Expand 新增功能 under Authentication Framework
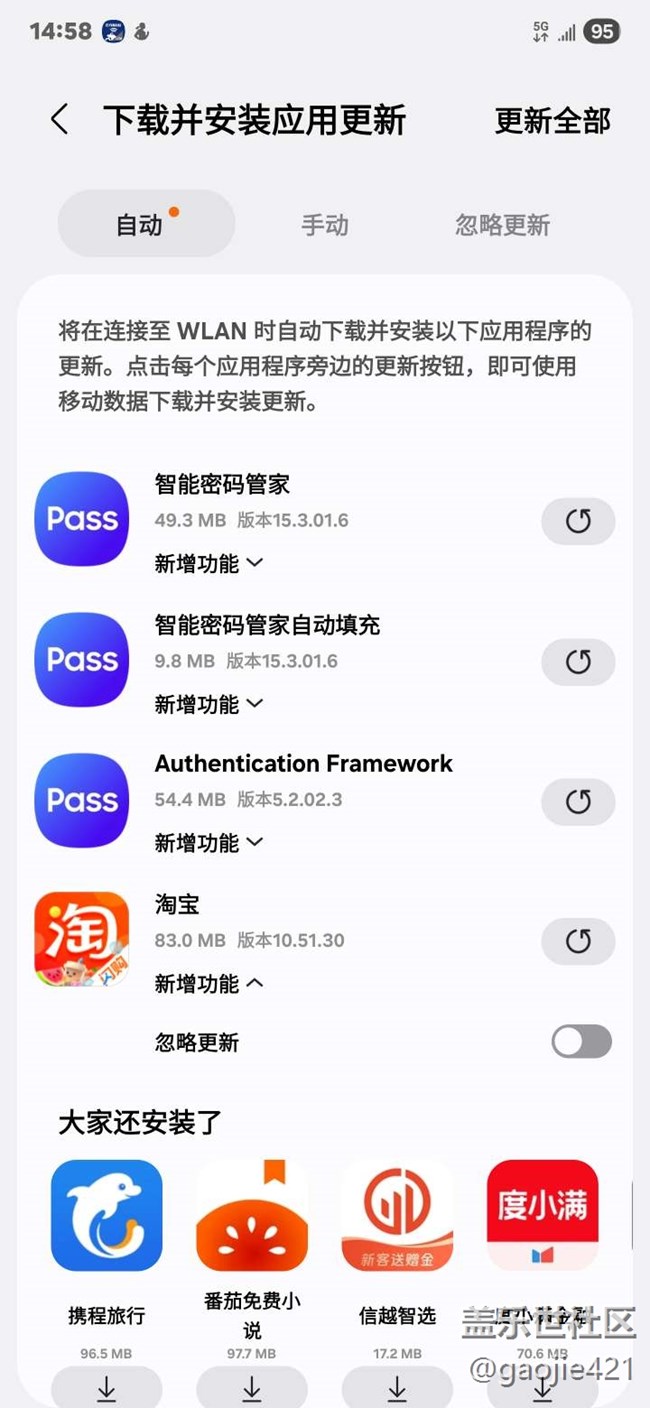This screenshot has width=650, height=1408. (x=209, y=843)
